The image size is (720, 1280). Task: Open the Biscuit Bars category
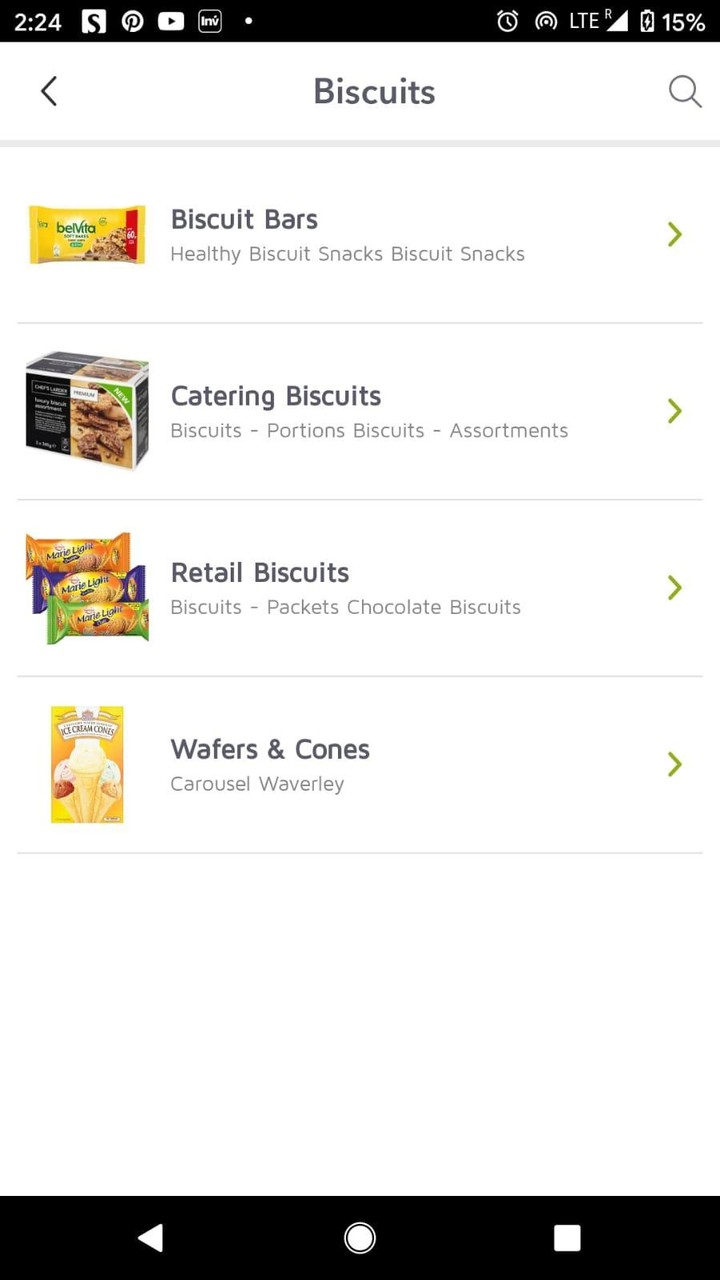point(360,235)
